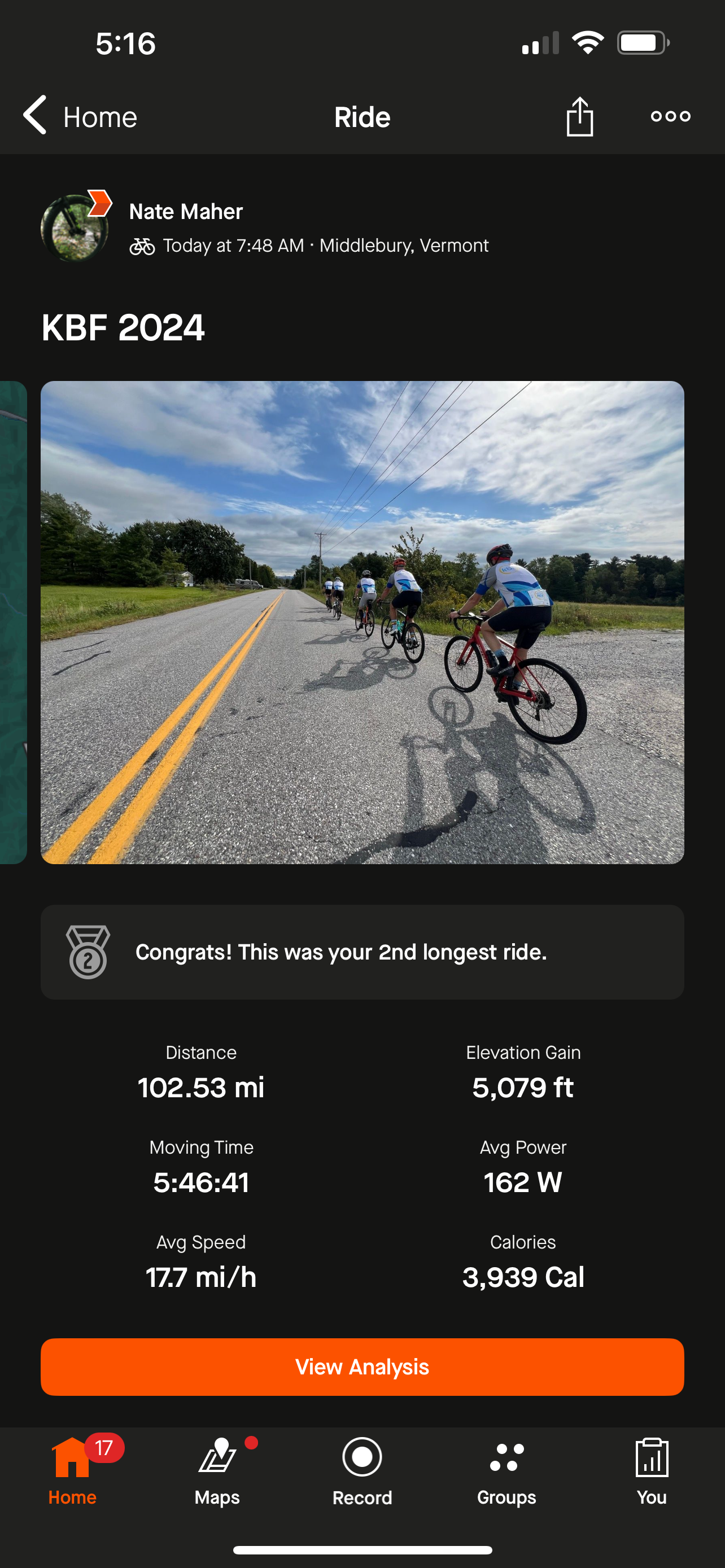Image resolution: width=725 pixels, height=1568 pixels.
Task: Open the cyclists ride photo
Action: pos(362,622)
